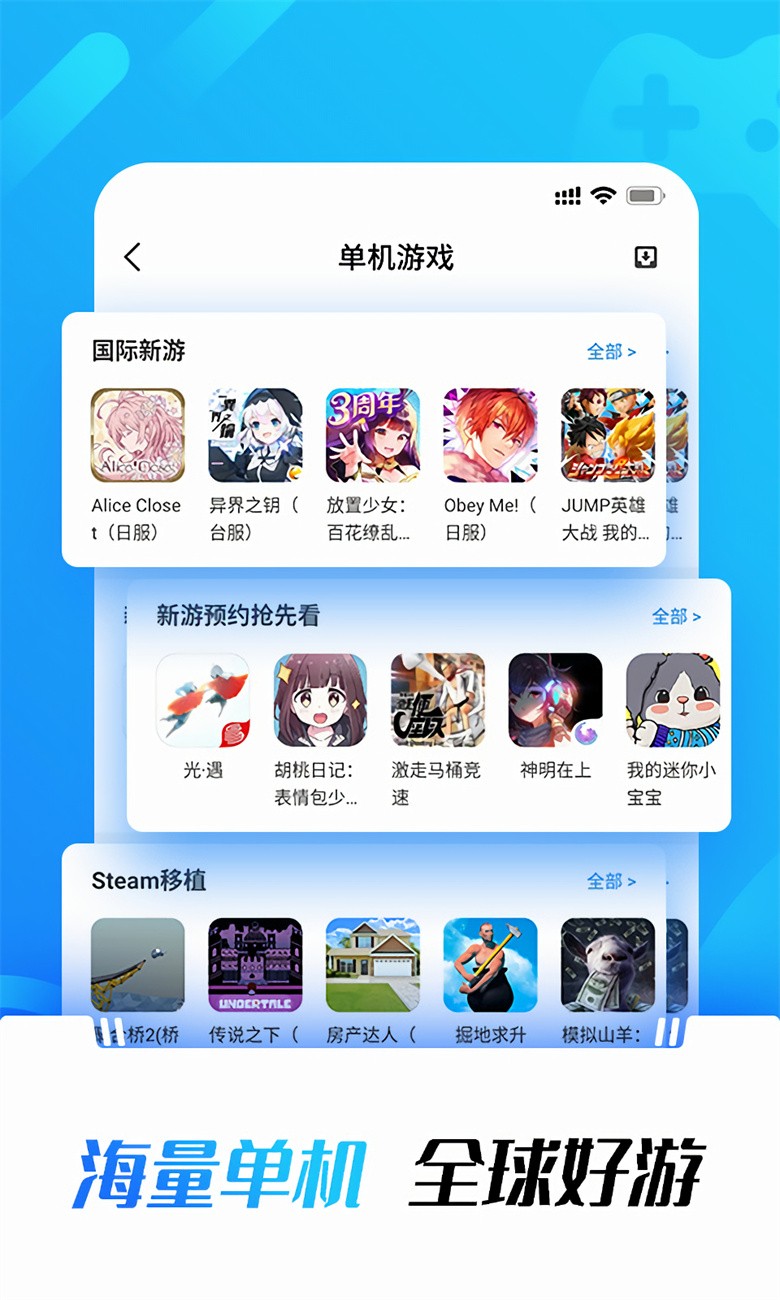This screenshot has width=780, height=1300.
Task: Tap the 光·遇 game icon
Action: click(x=202, y=698)
